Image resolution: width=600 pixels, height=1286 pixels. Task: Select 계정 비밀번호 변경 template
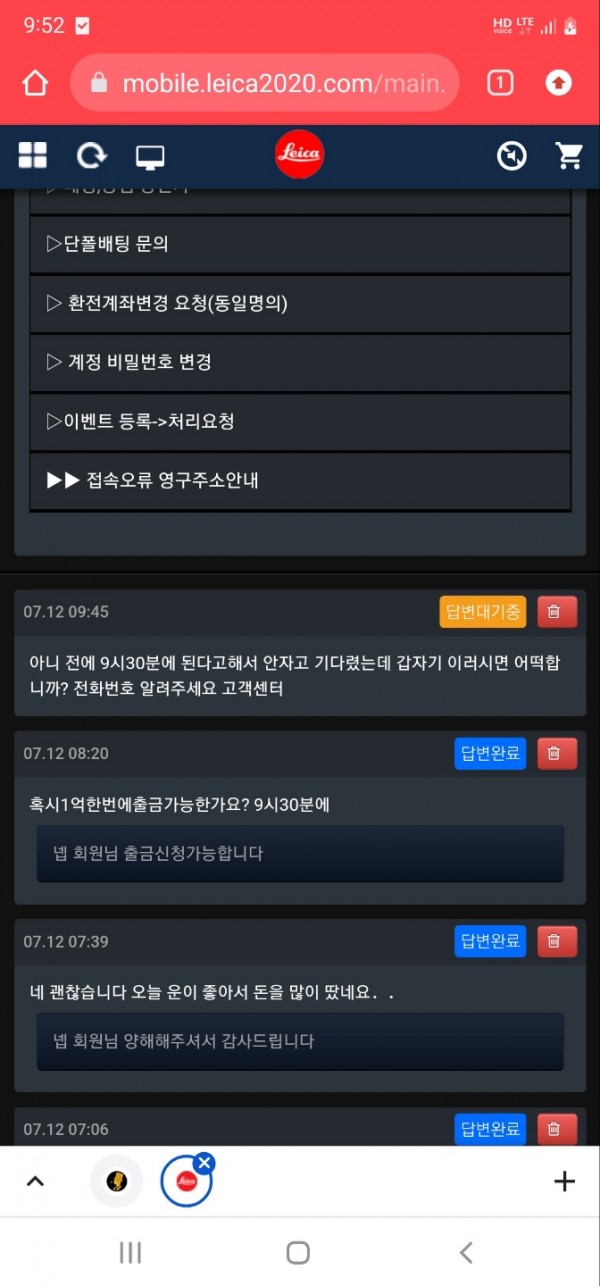[300, 362]
